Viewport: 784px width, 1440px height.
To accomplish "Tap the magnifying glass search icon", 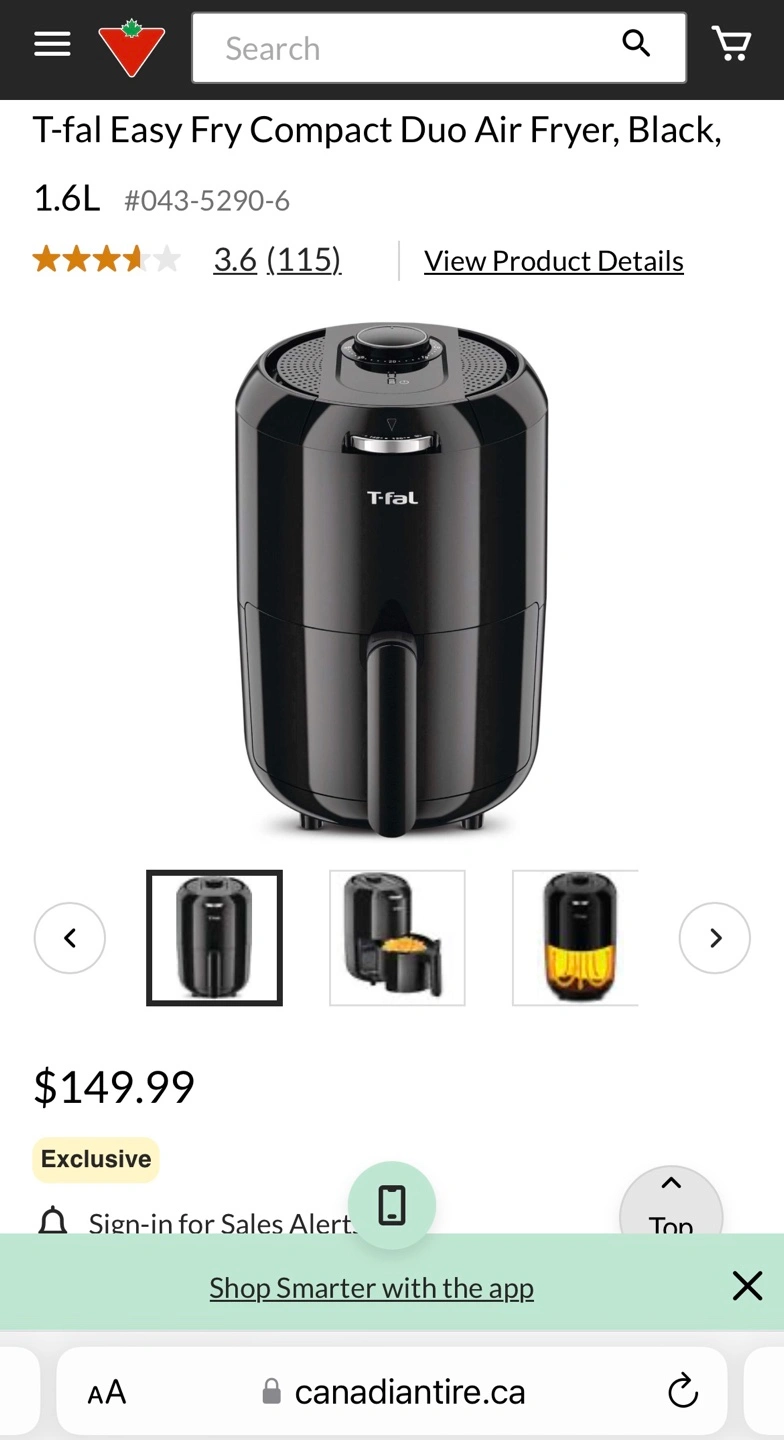I will click(x=636, y=43).
